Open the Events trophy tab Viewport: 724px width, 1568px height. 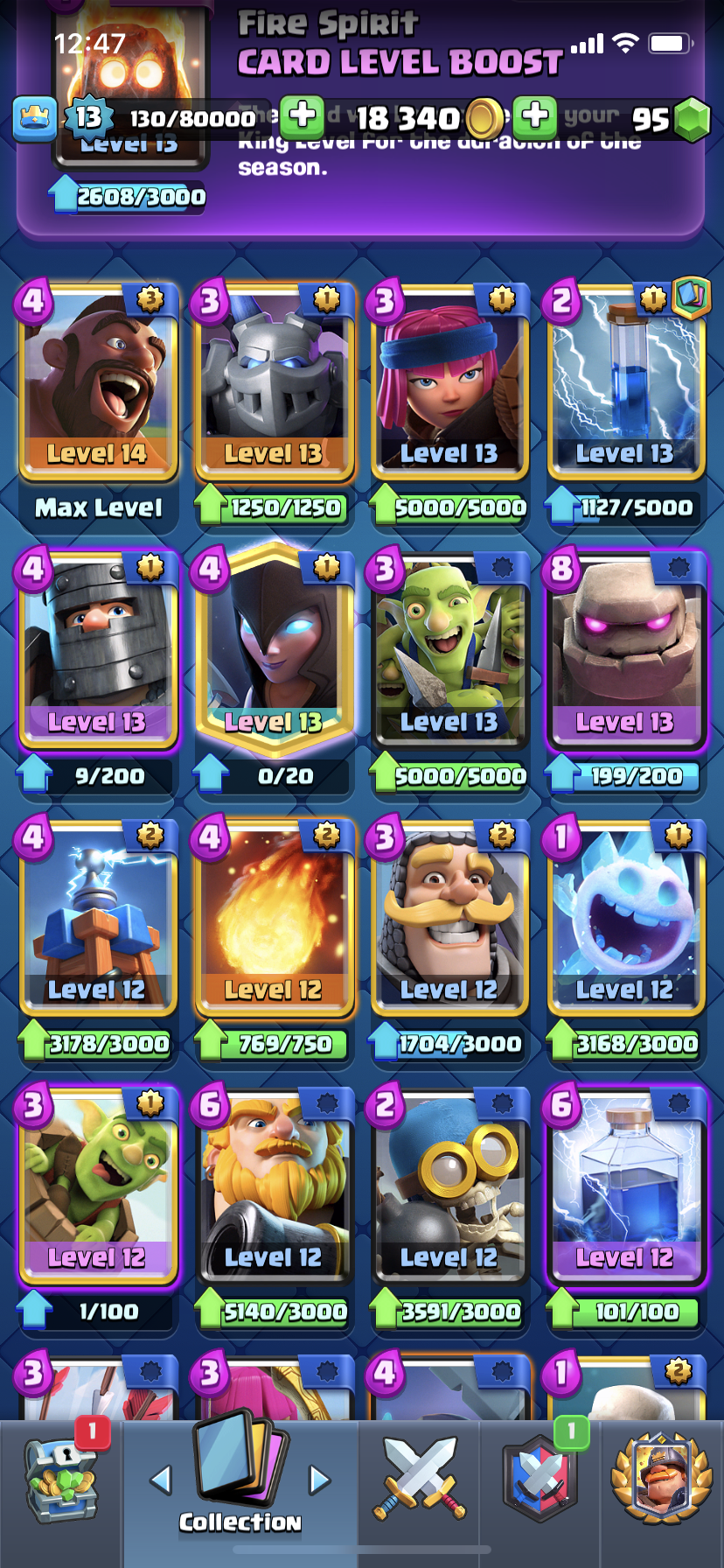tap(662, 1480)
